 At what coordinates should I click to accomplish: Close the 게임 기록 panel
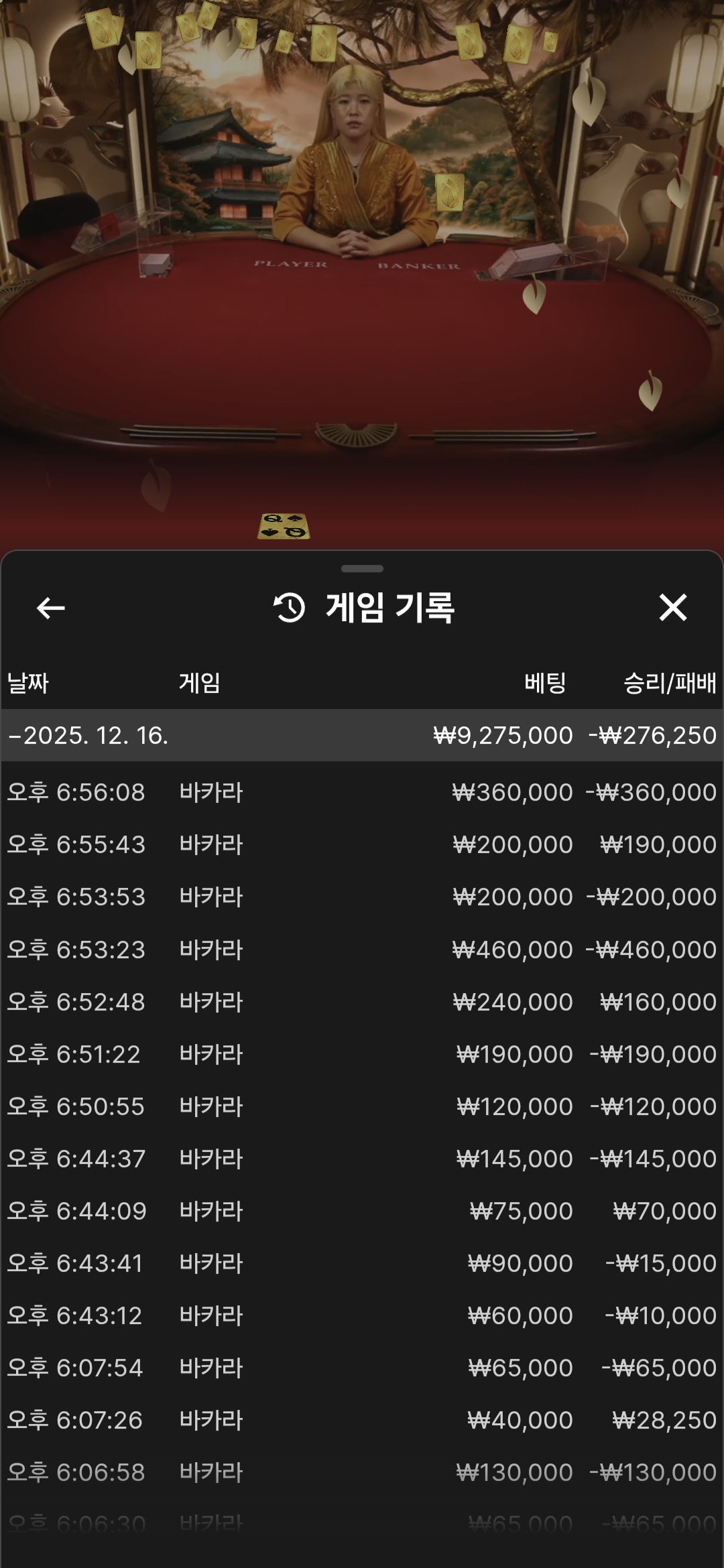click(672, 608)
